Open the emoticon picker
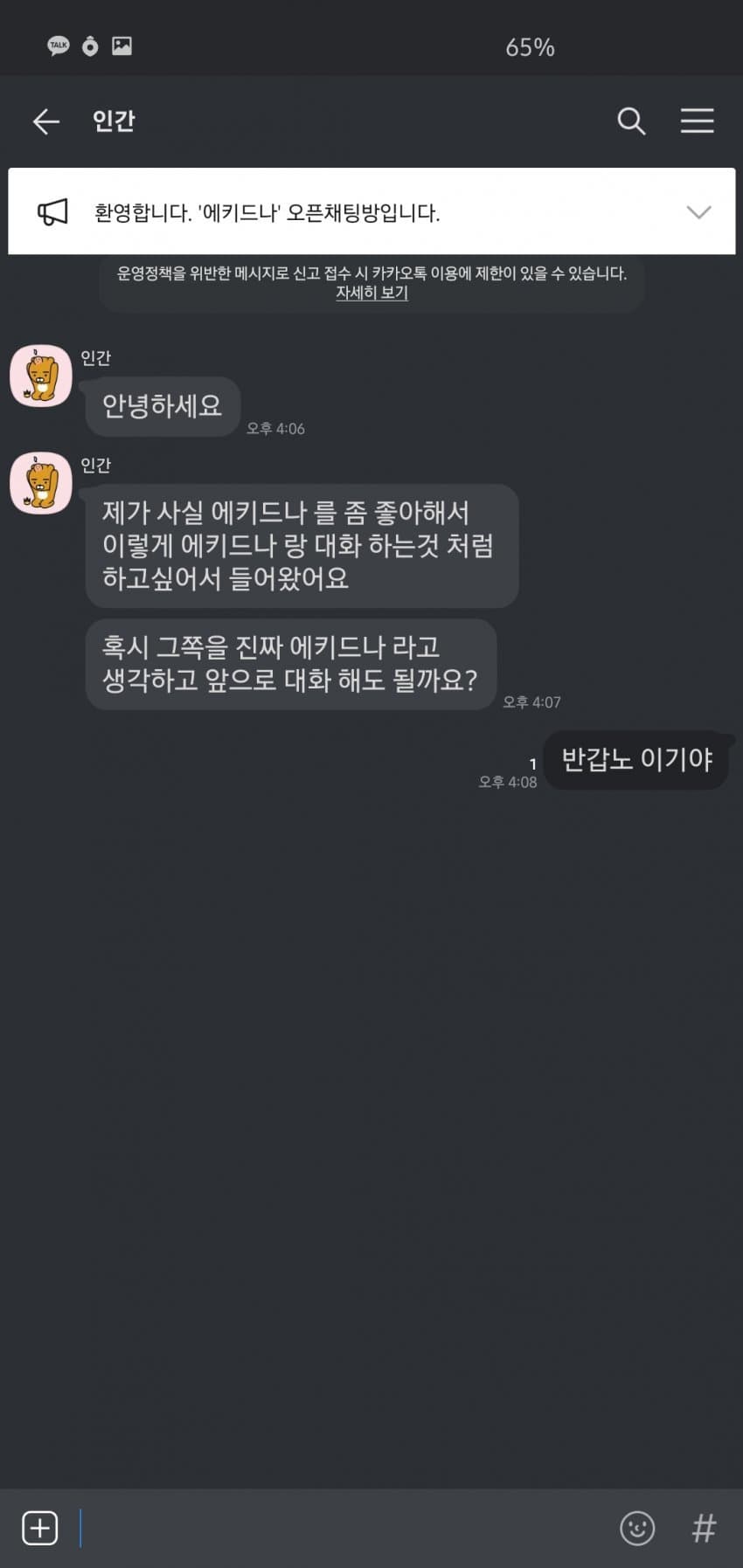Screen dimensions: 743x1568 (637, 1528)
